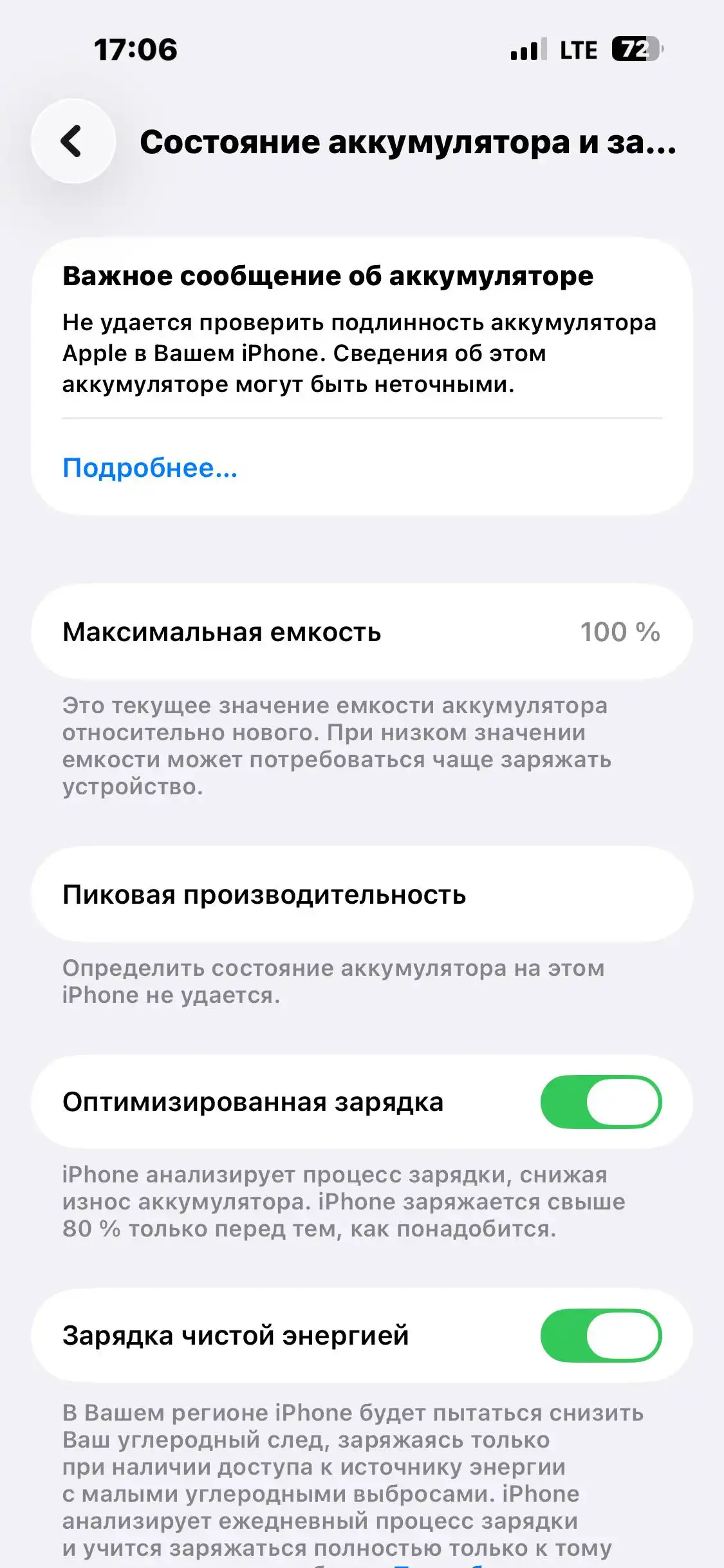
Task: Select Важное сообщение об аккумуляторе heading
Action: 328,276
